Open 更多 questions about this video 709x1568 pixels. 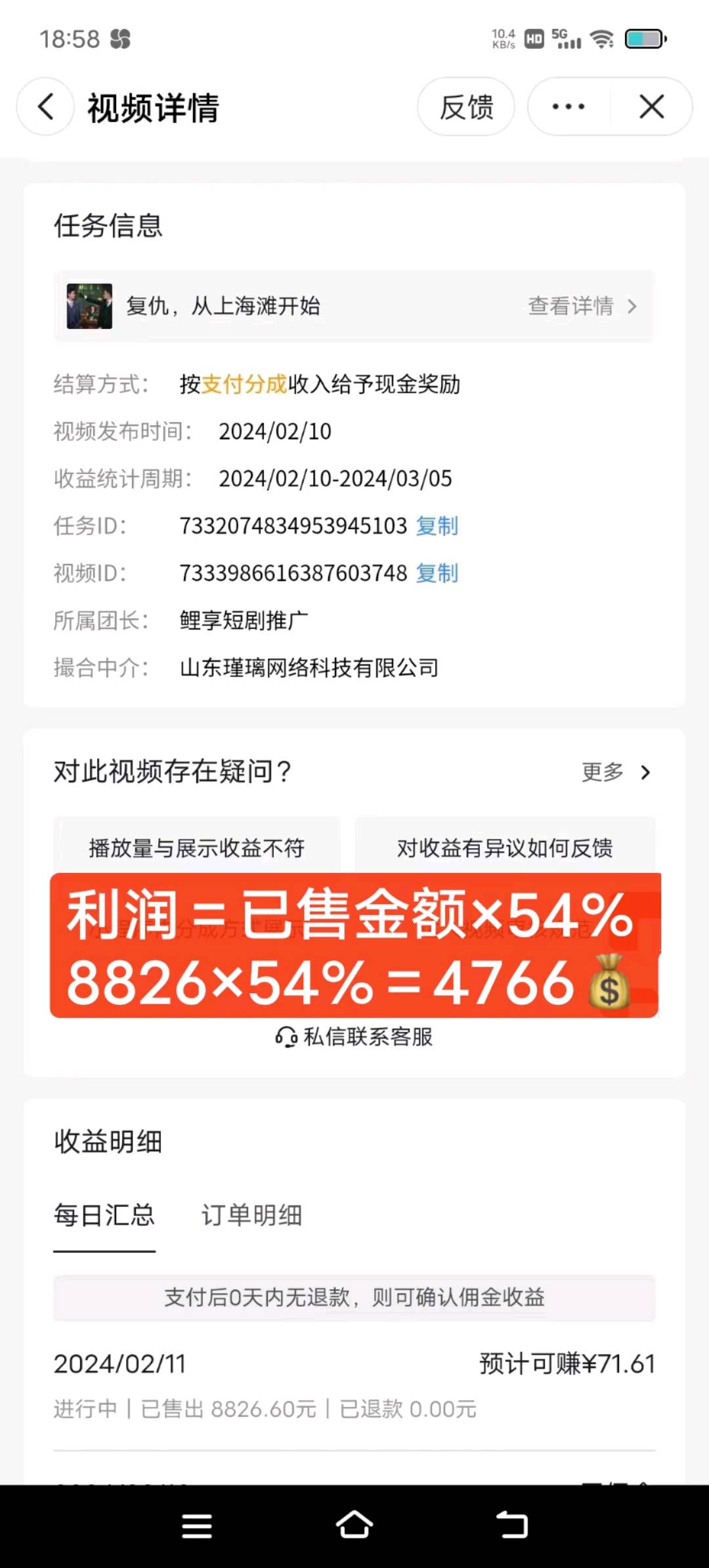(x=616, y=772)
